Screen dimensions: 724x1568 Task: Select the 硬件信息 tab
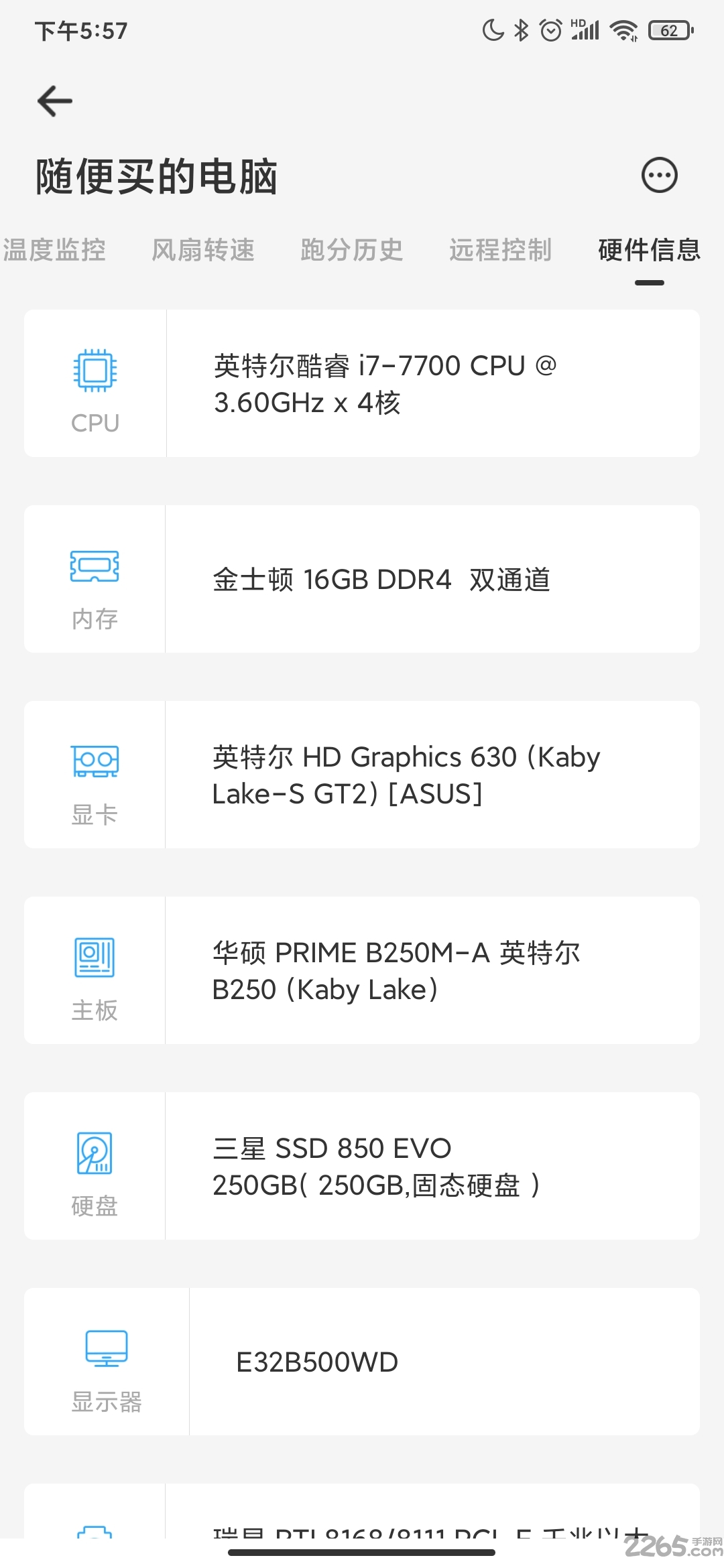pos(649,250)
